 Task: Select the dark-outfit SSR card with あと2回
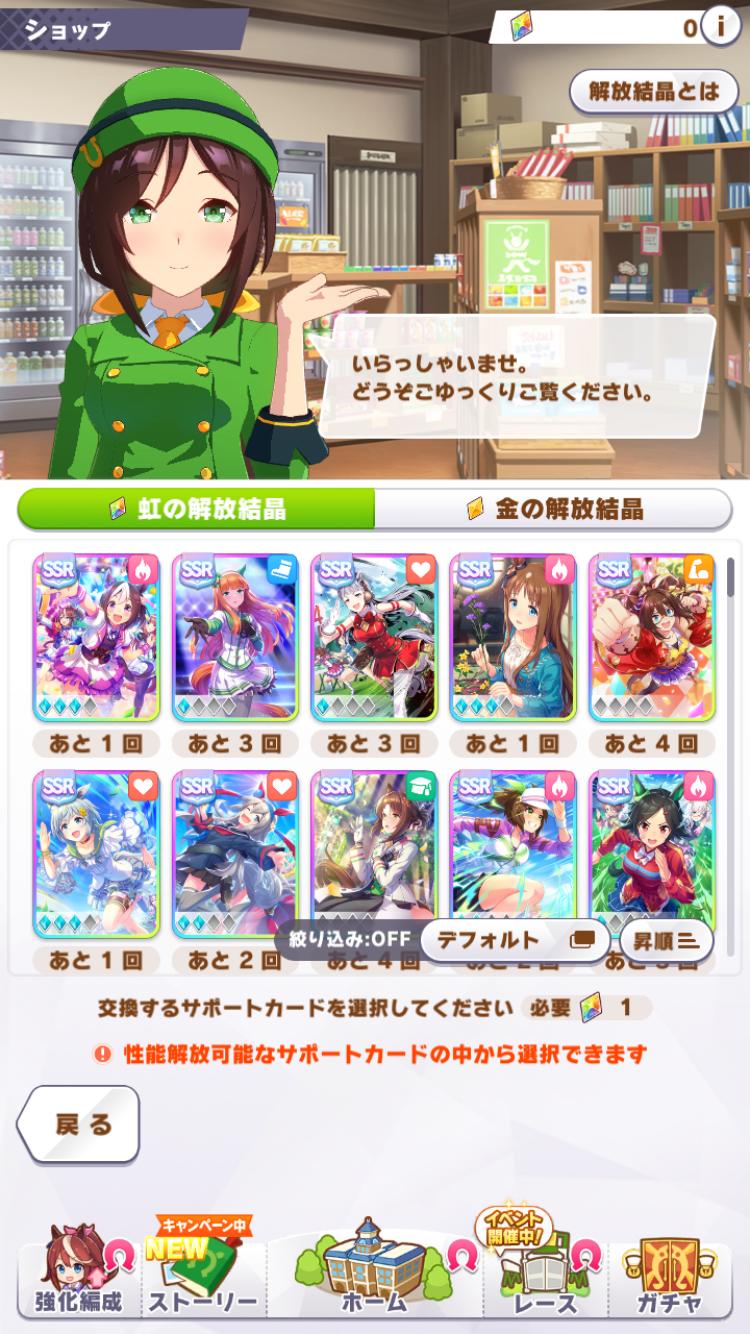click(235, 853)
